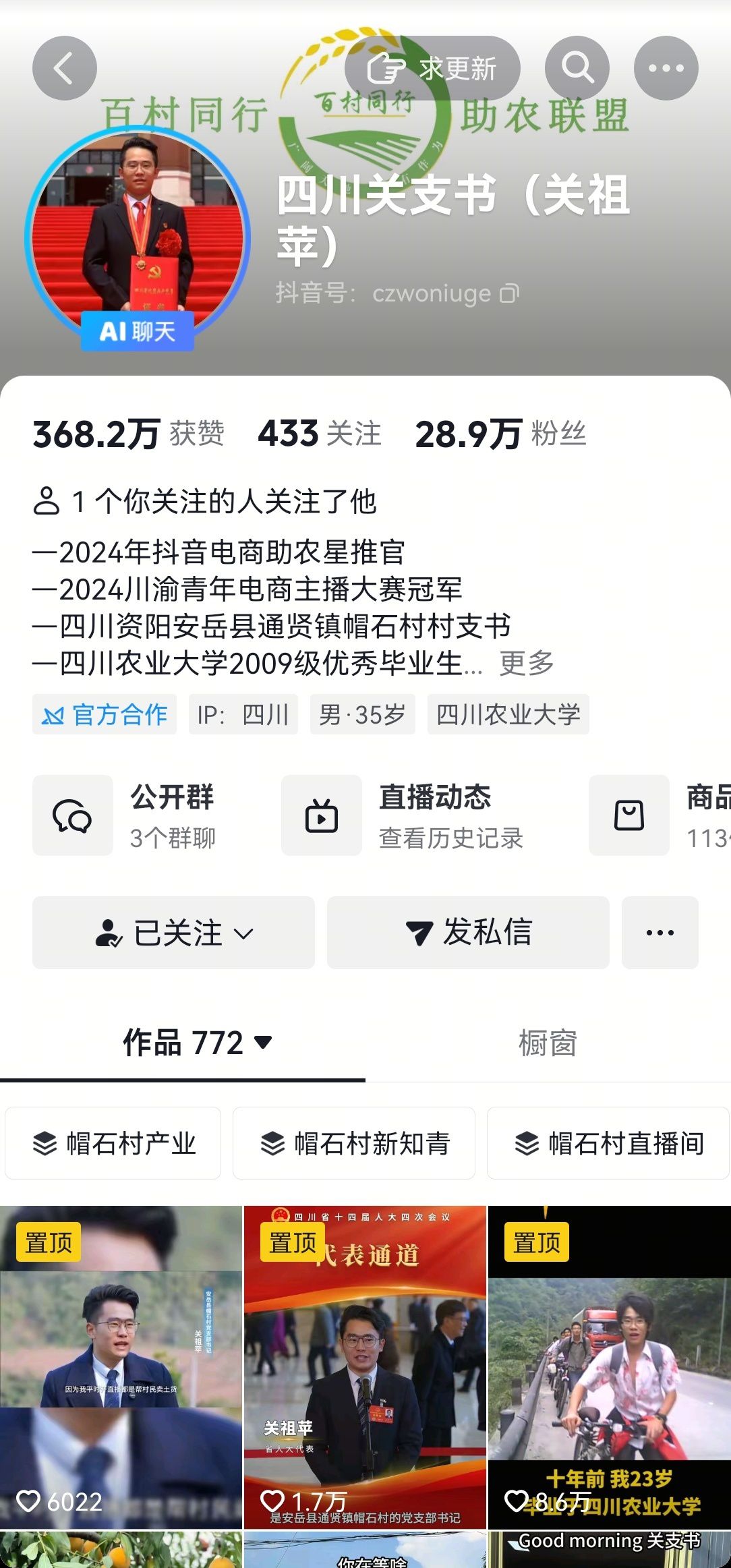731x1568 pixels.
Task: Send a private message via 发私信
Action: (x=468, y=933)
